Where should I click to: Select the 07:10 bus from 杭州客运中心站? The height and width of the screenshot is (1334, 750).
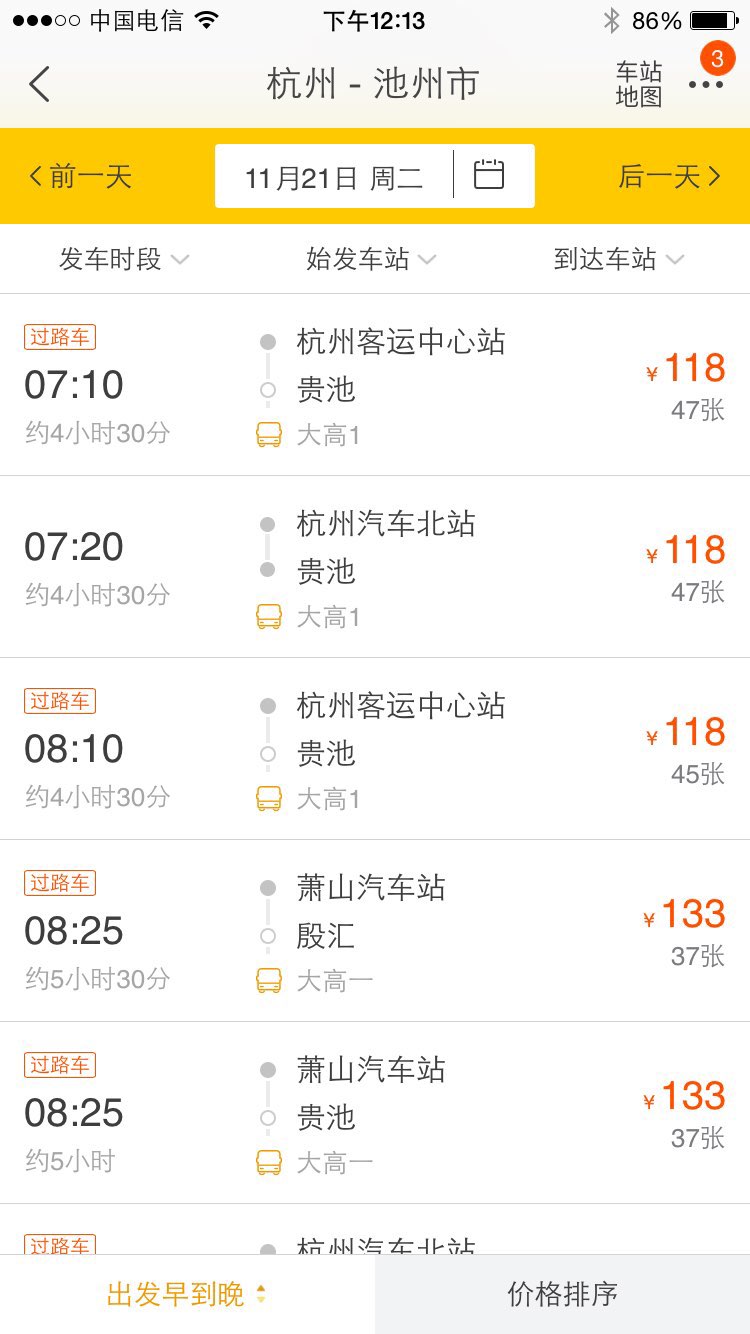375,386
